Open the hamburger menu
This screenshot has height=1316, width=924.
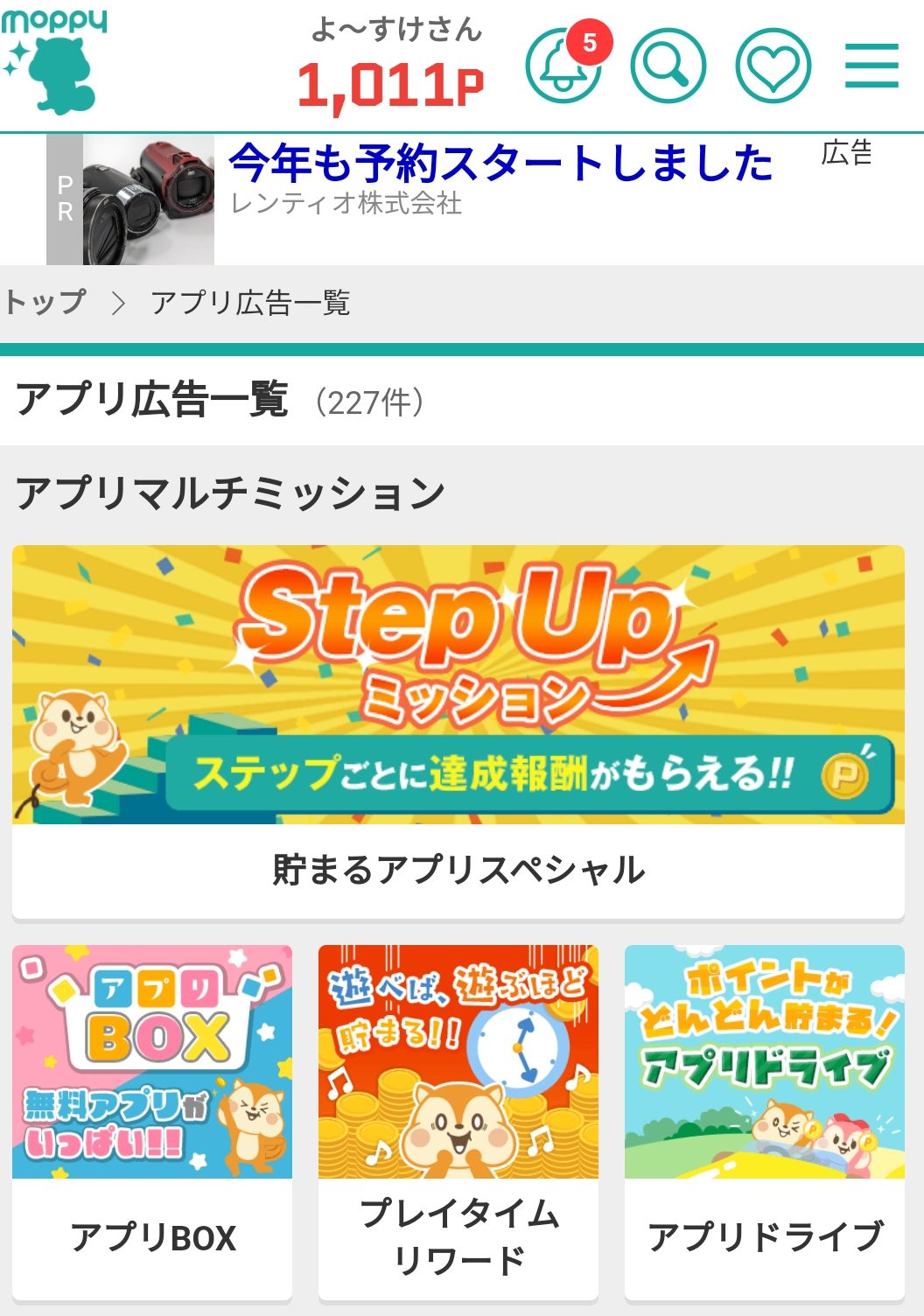tap(871, 66)
